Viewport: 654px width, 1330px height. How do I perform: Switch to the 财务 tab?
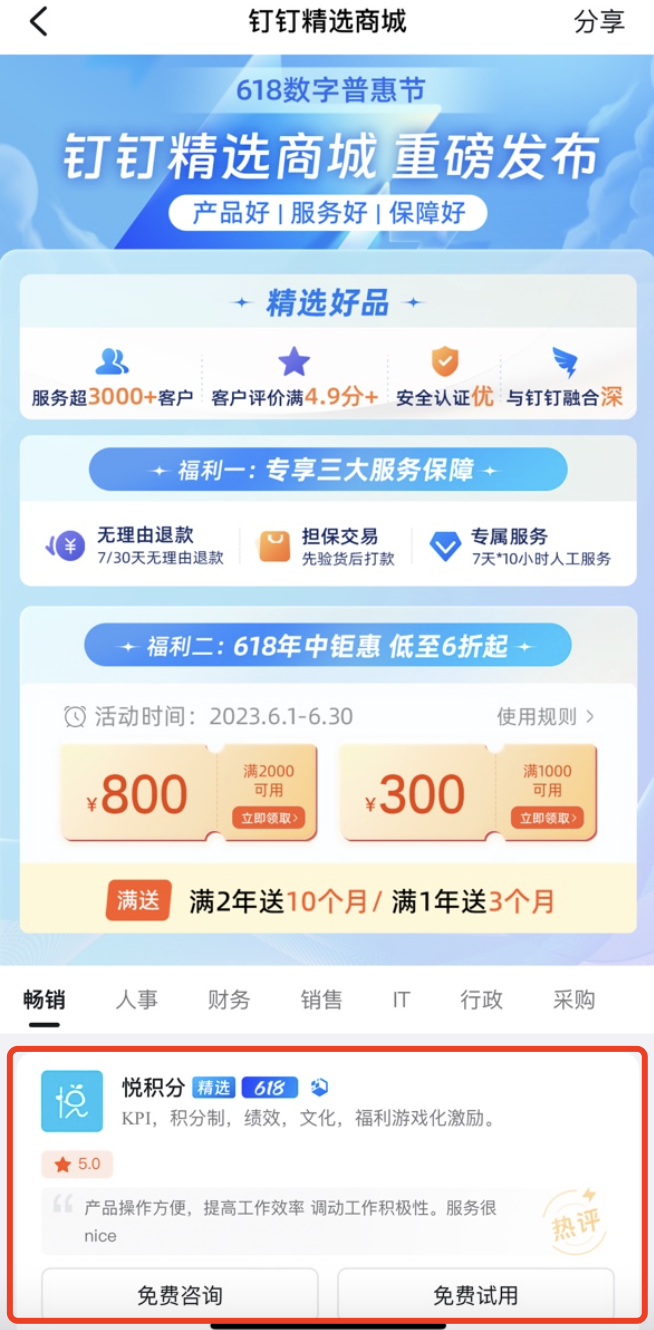click(x=229, y=999)
